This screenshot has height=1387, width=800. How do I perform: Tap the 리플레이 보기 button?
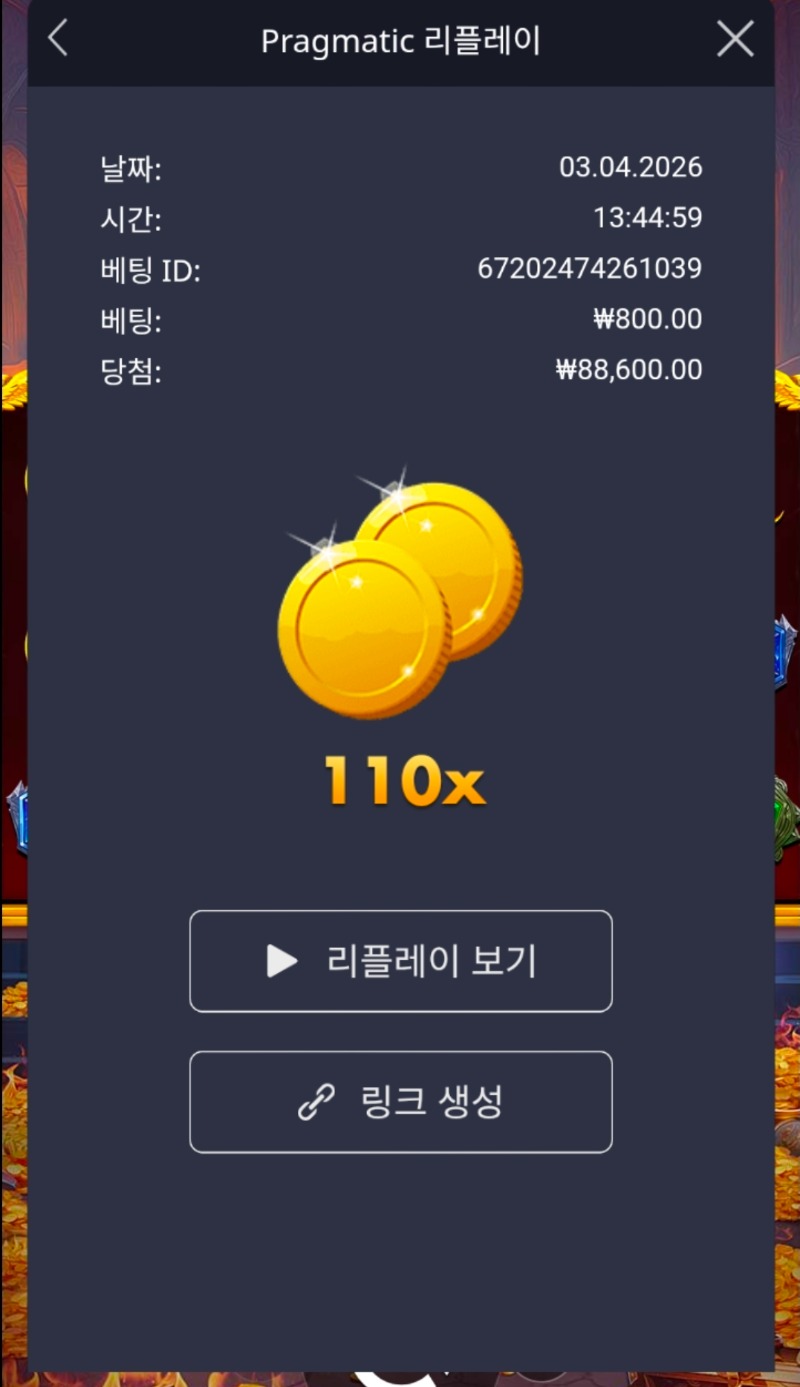401,961
